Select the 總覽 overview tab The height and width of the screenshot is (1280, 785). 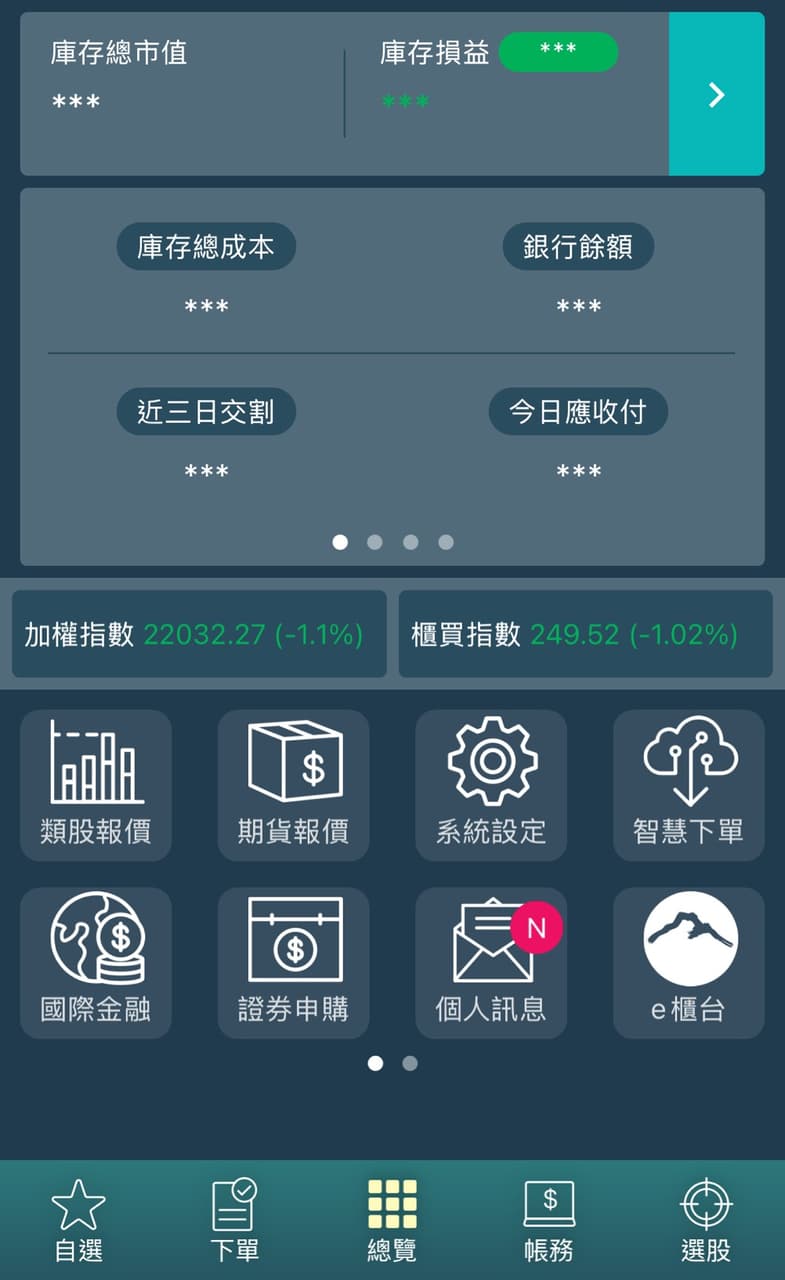392,1220
